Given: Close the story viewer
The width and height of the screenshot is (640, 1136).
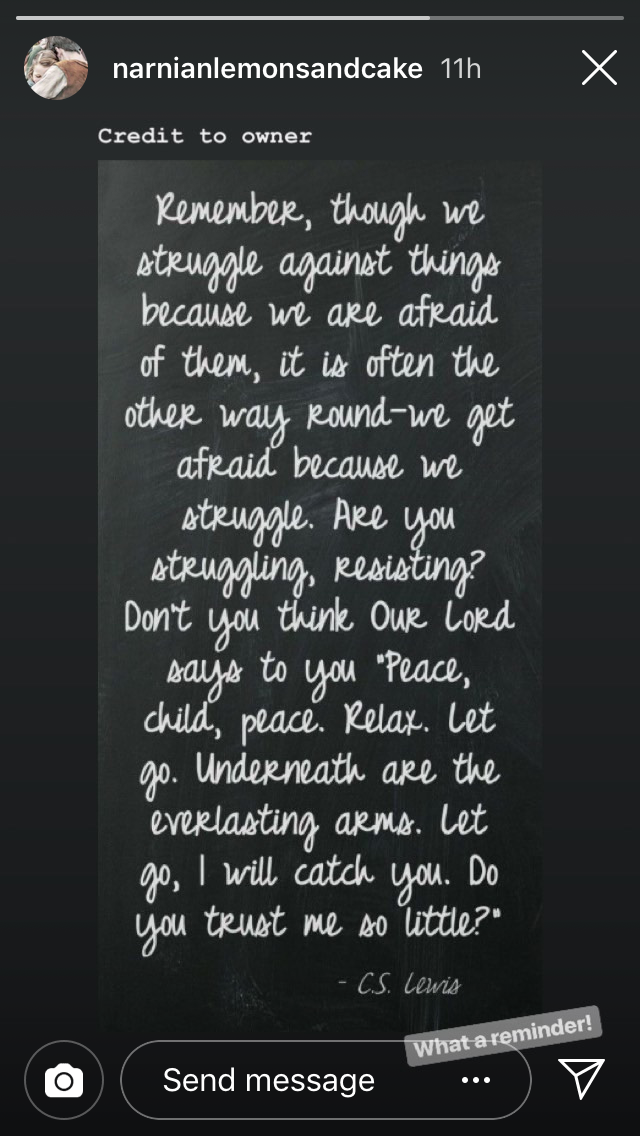Looking at the screenshot, I should [599, 68].
